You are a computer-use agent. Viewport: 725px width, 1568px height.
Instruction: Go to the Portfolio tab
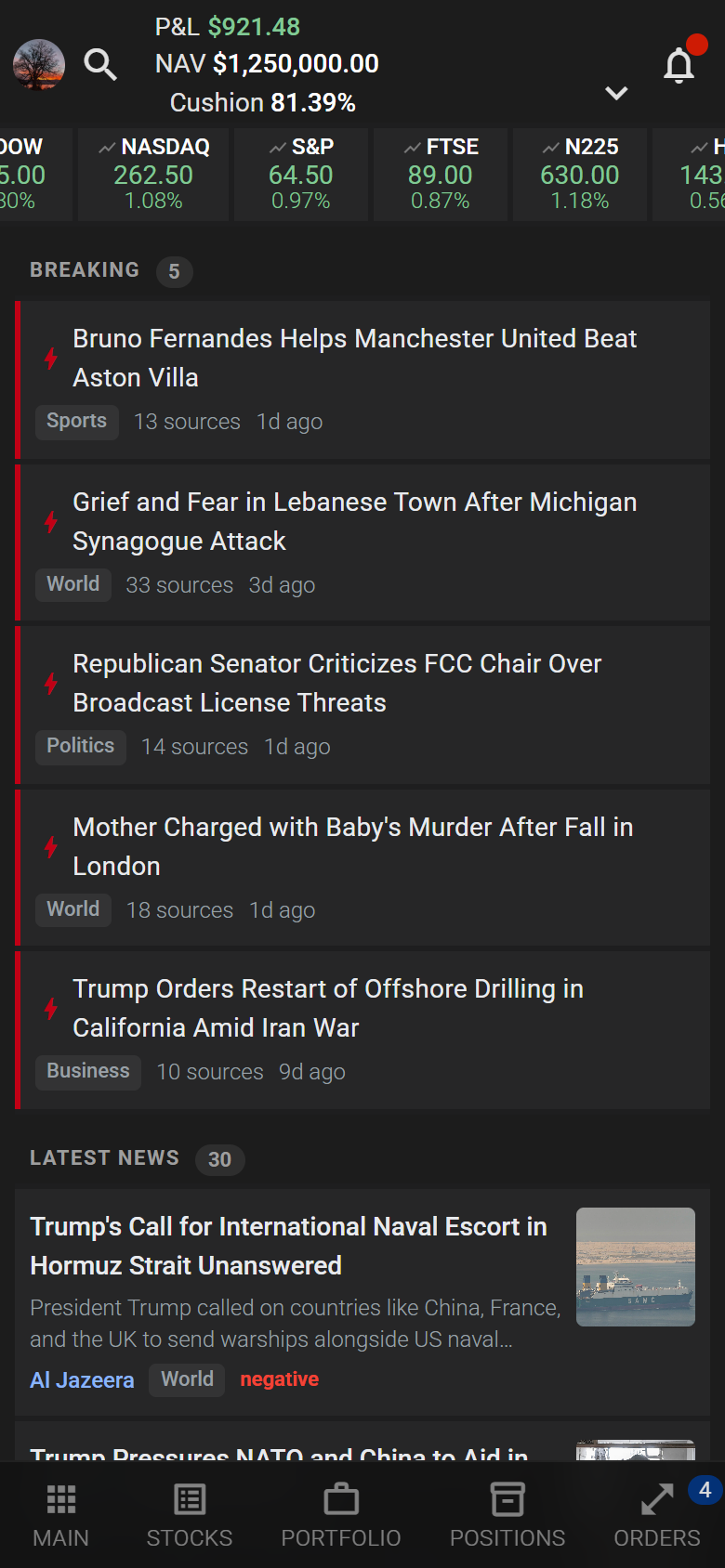(x=341, y=1516)
